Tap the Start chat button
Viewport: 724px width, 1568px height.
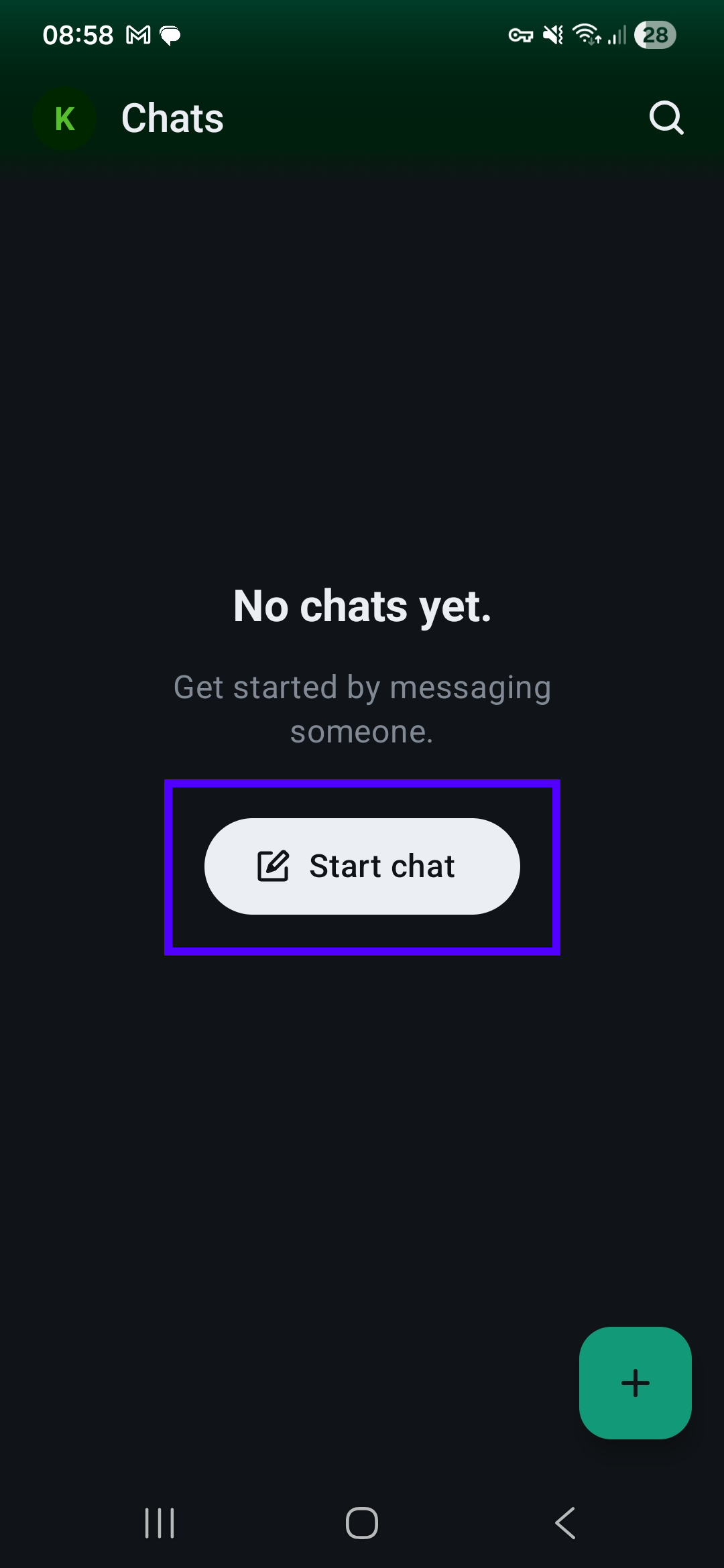(x=362, y=866)
